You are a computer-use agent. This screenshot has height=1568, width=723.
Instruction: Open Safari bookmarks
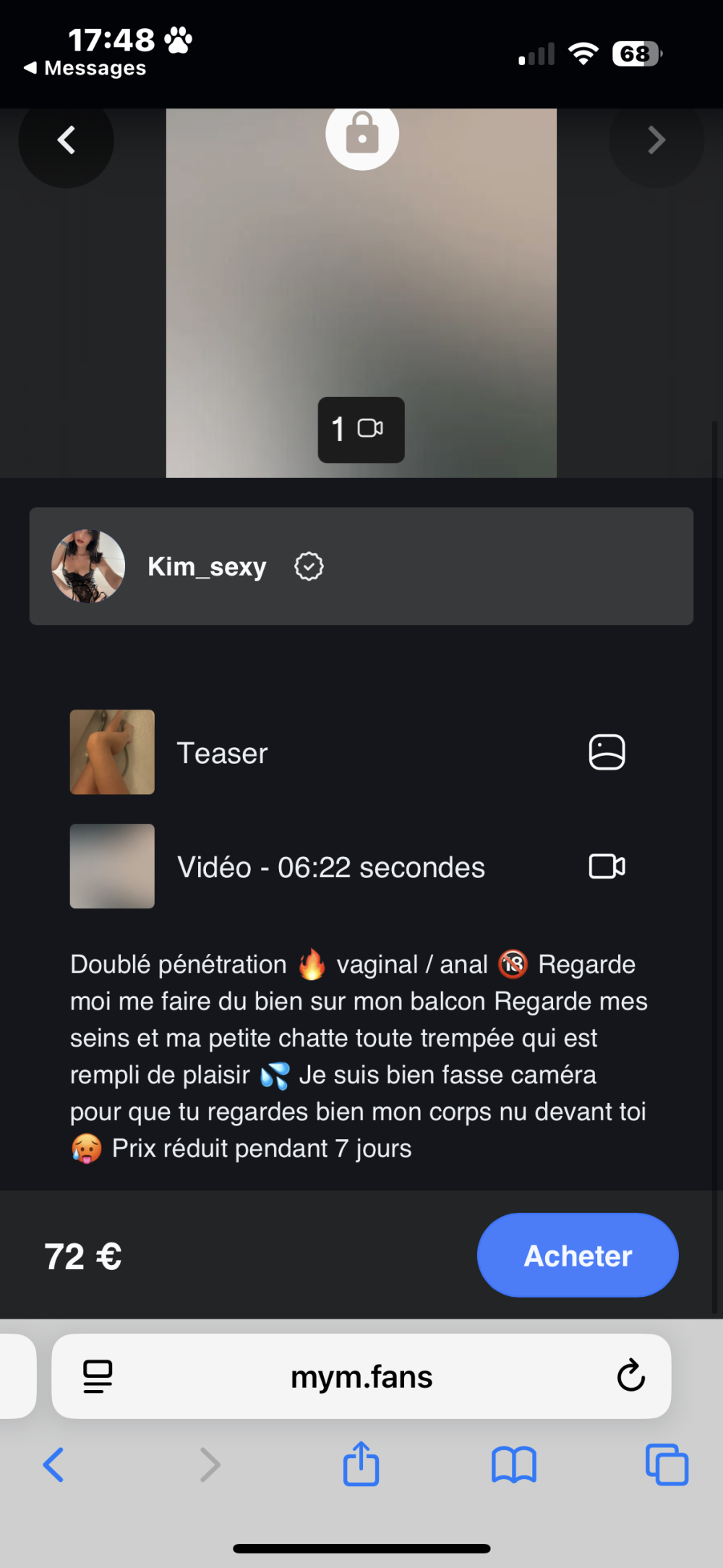[x=513, y=1465]
